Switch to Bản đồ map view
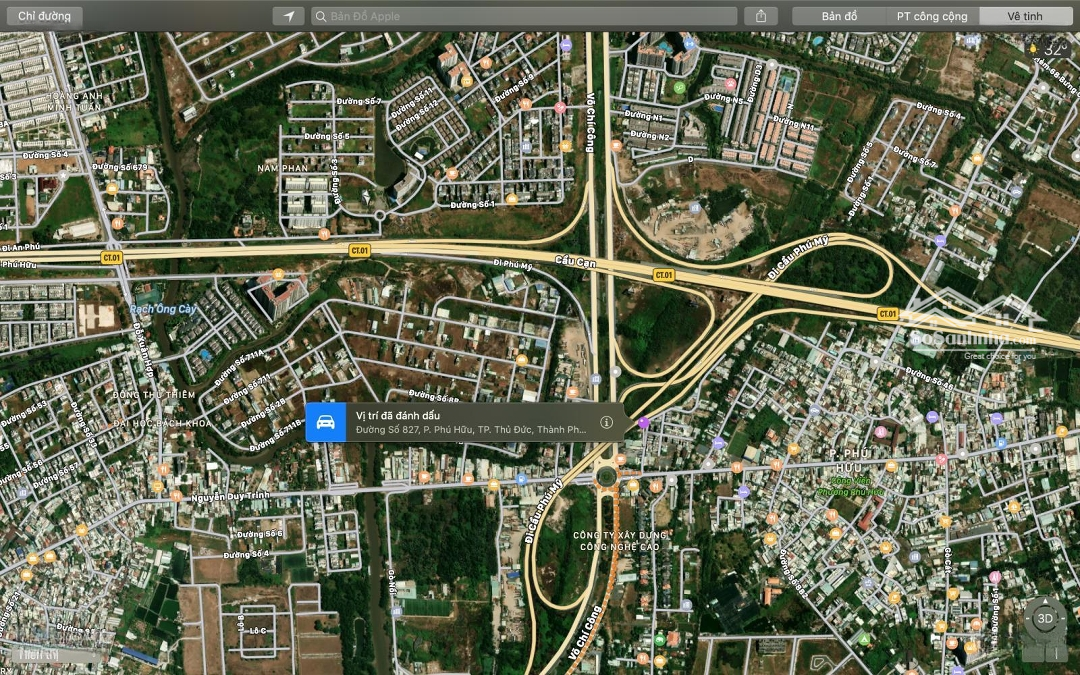 click(x=839, y=16)
